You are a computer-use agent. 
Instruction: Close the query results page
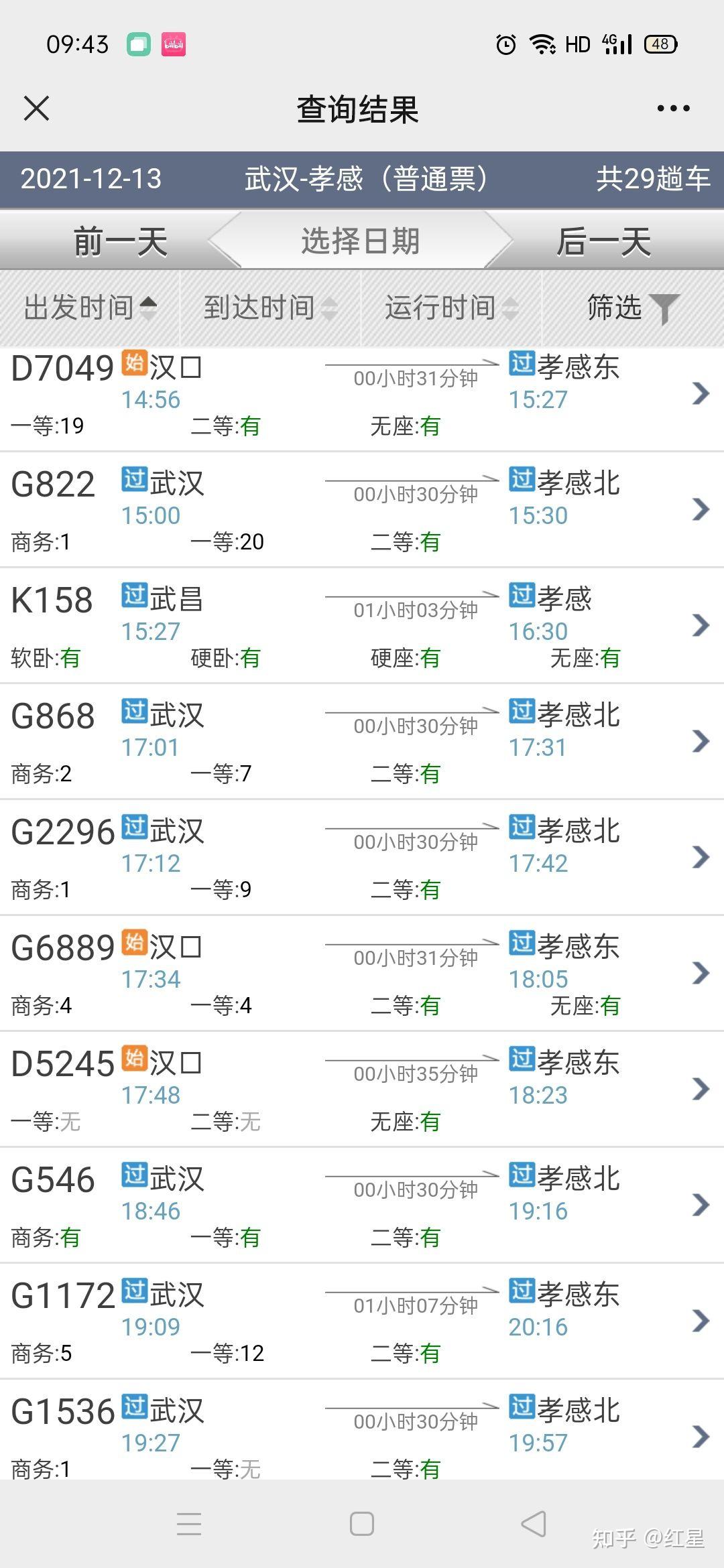36,109
